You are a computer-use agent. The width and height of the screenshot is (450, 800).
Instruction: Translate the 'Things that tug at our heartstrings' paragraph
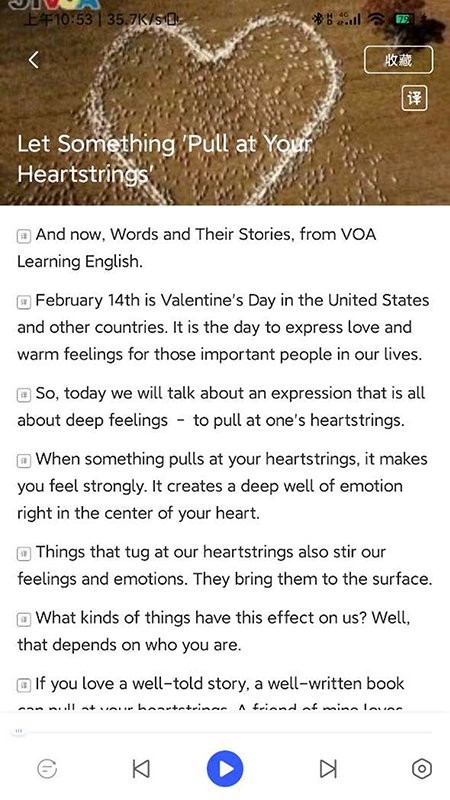pos(23,554)
